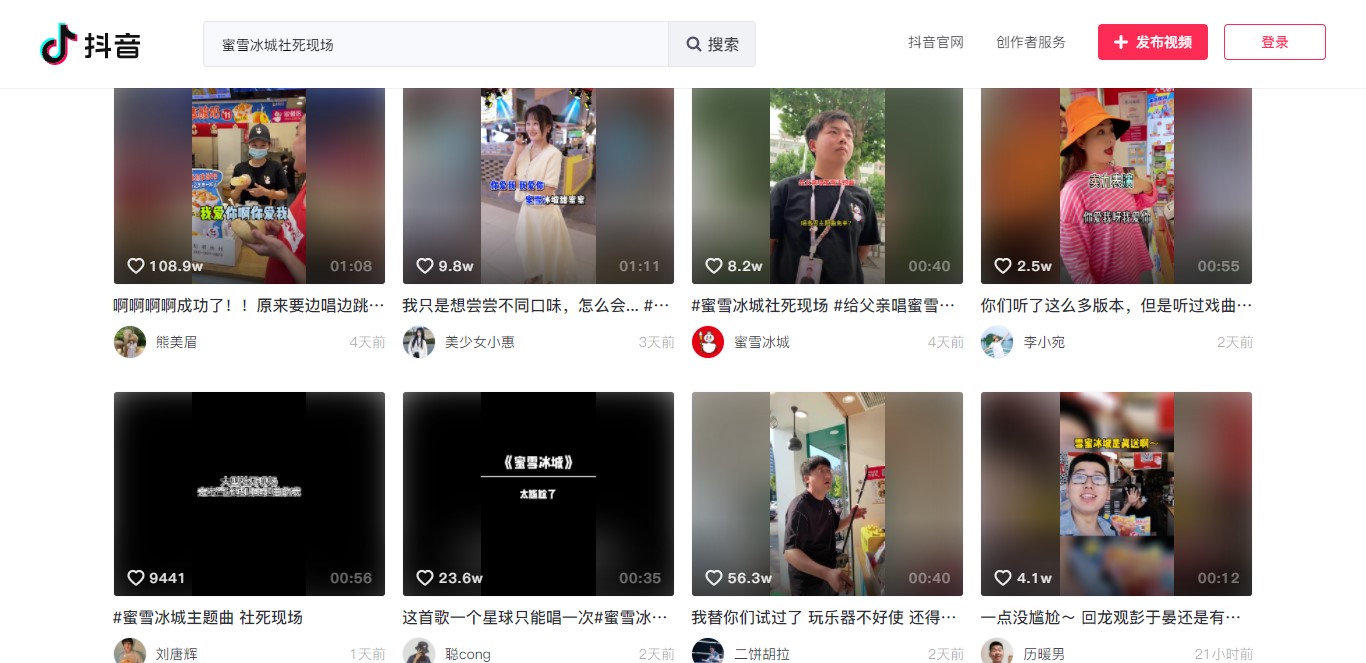Viewport: 1366px width, 663px height.
Task: Open 聪cong's profile
Action: 467,654
